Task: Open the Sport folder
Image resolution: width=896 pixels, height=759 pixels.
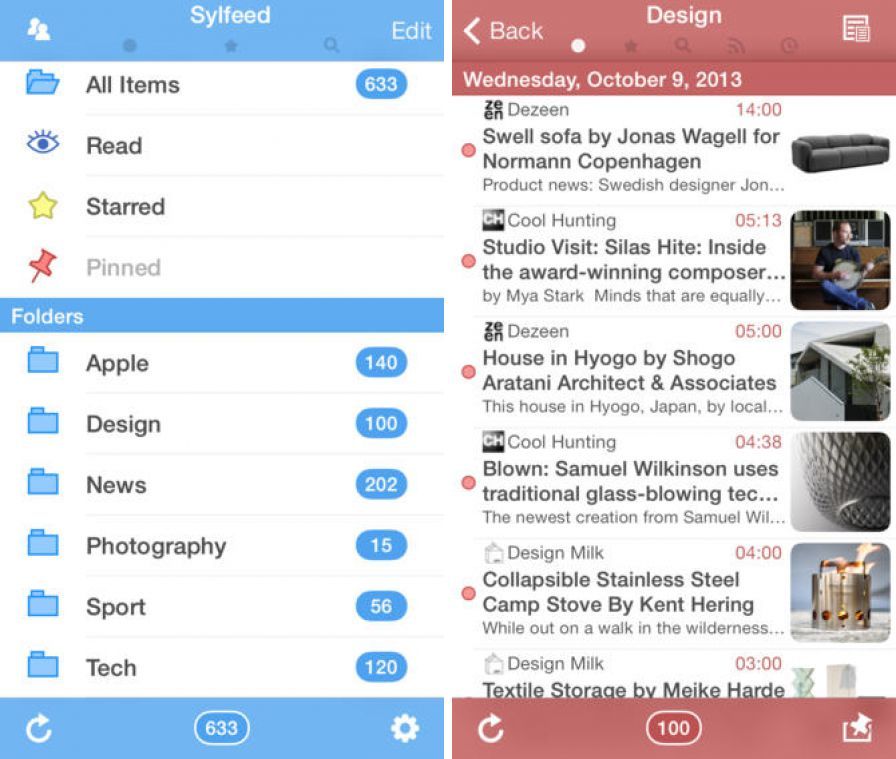Action: point(222,607)
